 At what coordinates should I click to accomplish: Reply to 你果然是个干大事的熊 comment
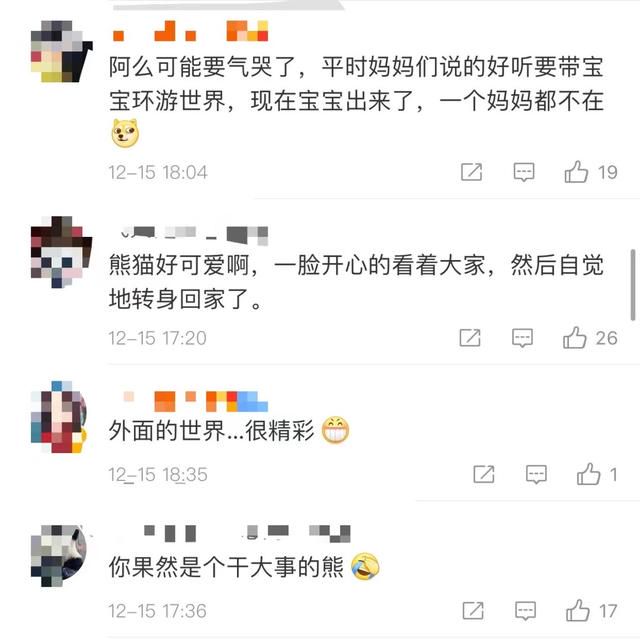[x=524, y=610]
